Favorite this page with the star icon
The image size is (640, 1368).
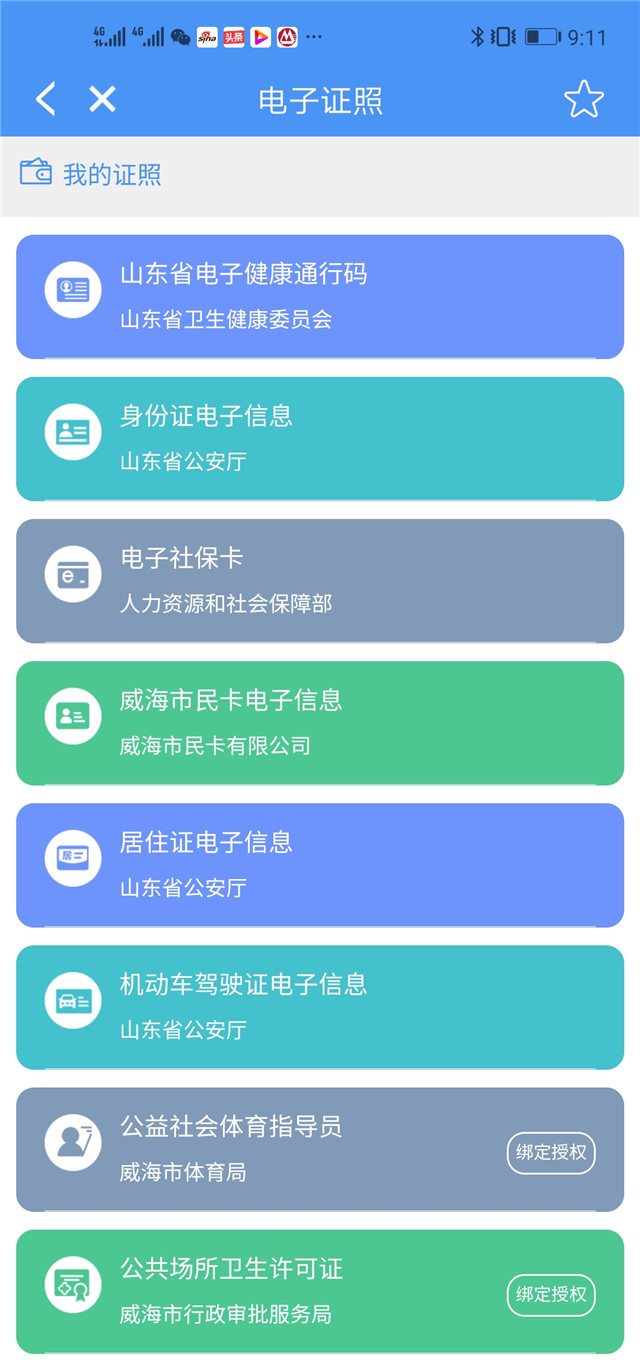(584, 99)
